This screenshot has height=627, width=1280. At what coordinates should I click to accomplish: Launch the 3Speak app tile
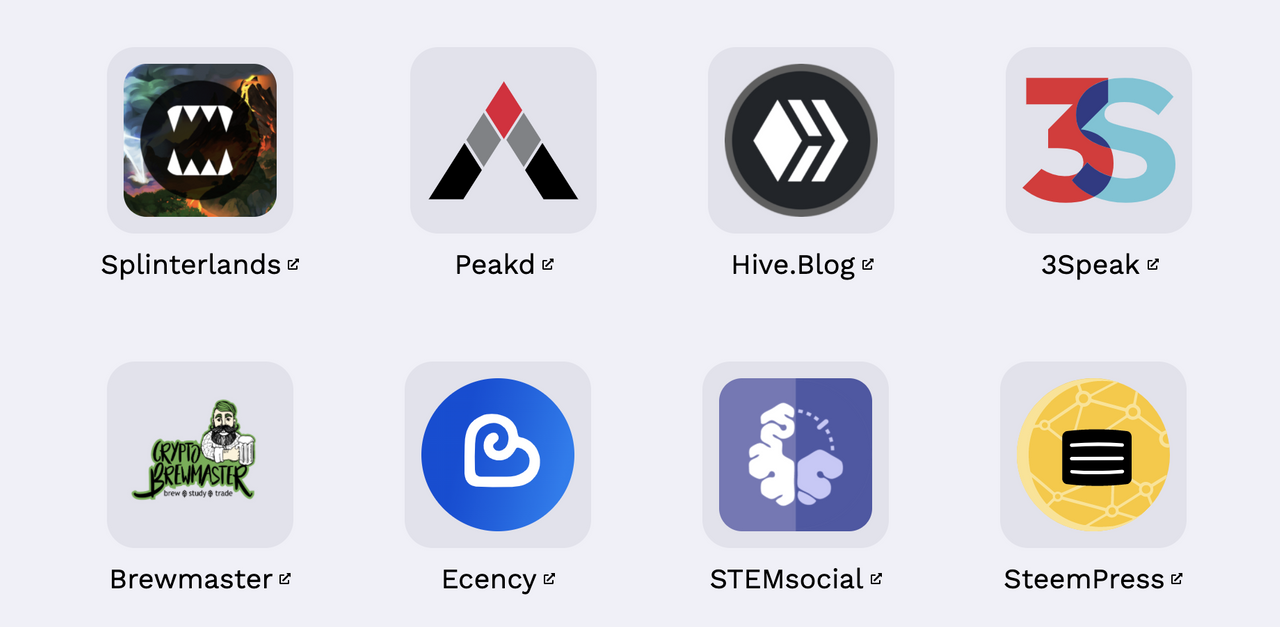pyautogui.click(x=1099, y=140)
